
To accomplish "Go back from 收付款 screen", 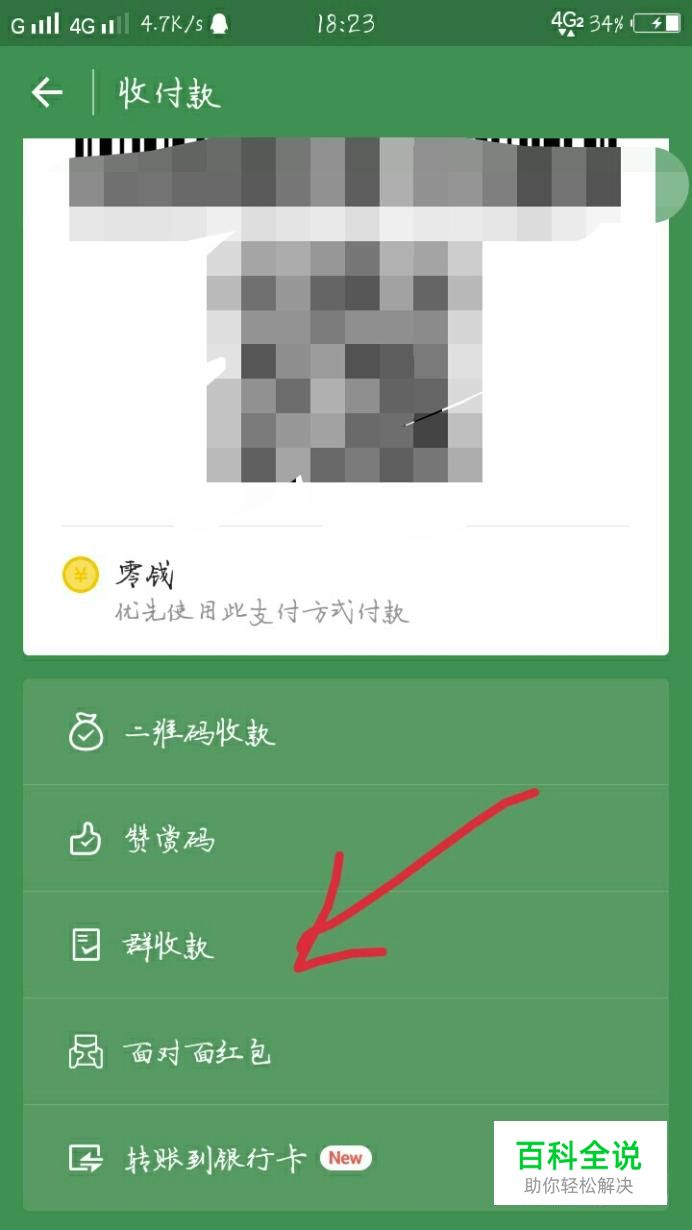I will tap(47, 94).
